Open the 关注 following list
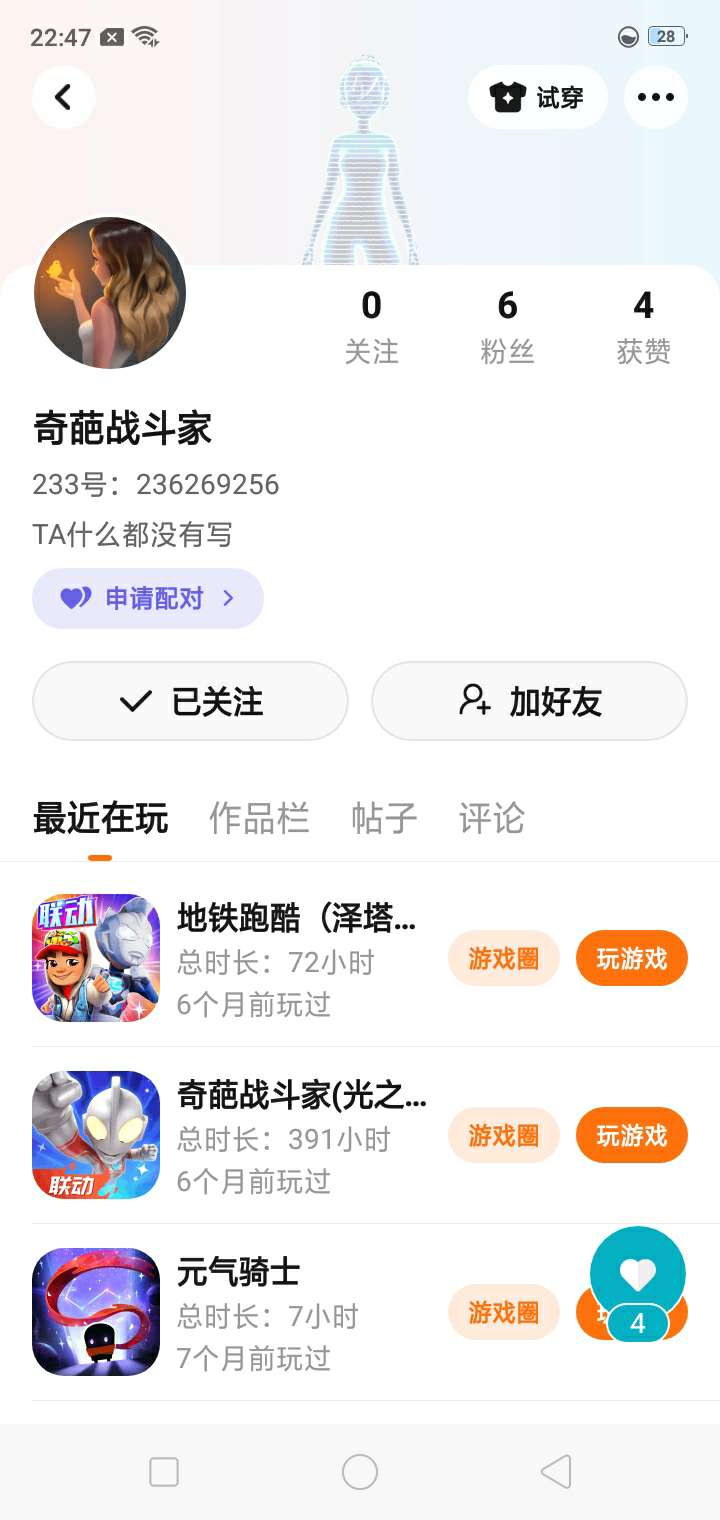720x1520 pixels. tap(371, 326)
